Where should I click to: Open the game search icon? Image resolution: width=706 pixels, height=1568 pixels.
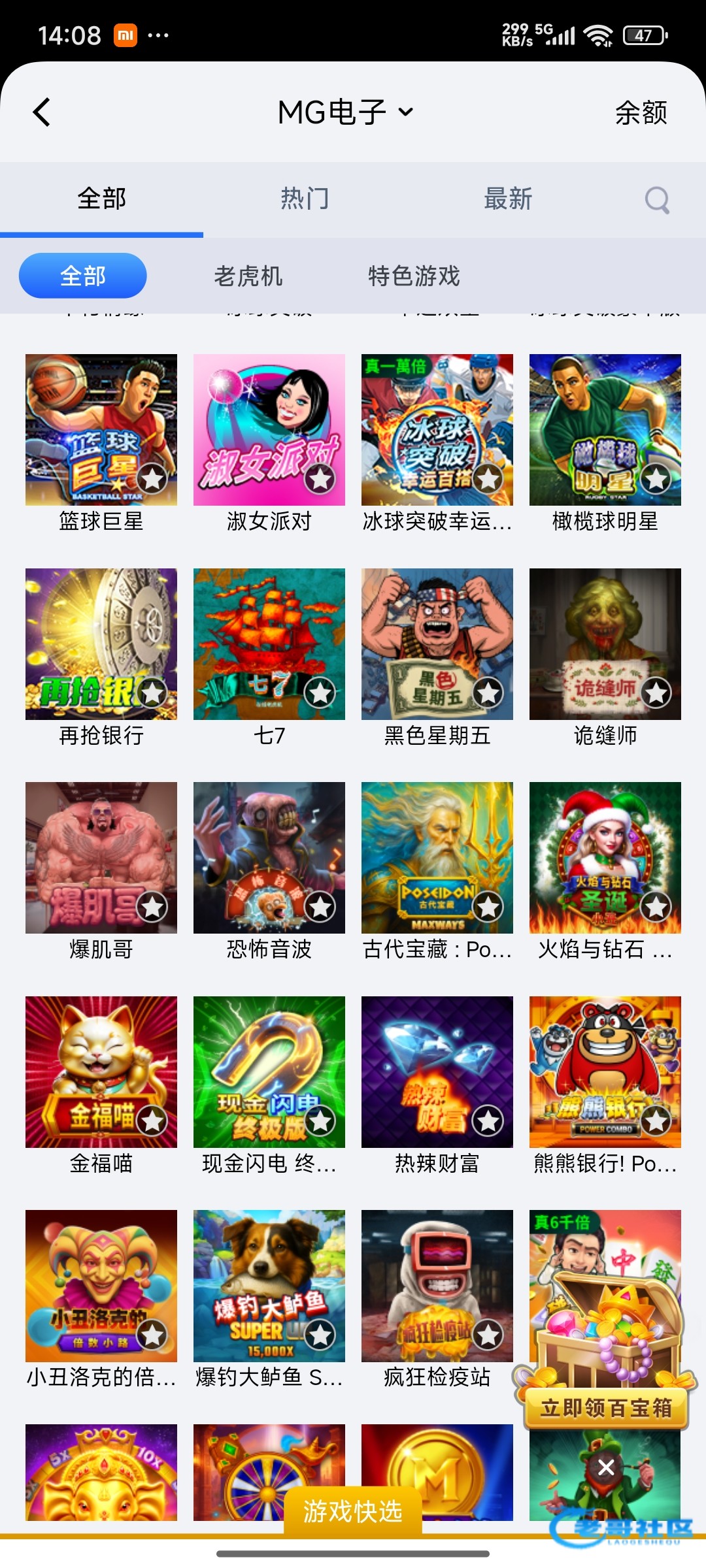(x=657, y=200)
